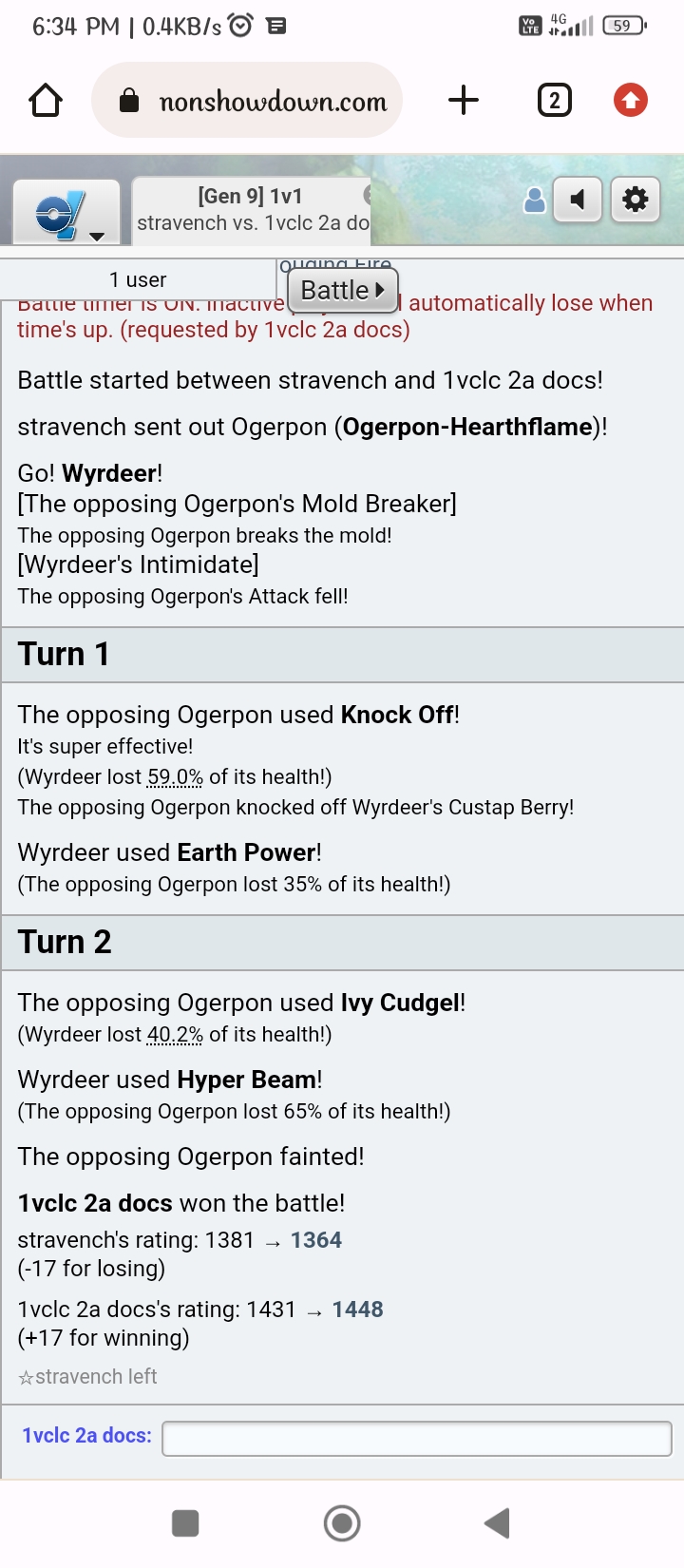
Task: Select the [Gen 9] 1v1 battle tab
Action: pyautogui.click(x=249, y=210)
